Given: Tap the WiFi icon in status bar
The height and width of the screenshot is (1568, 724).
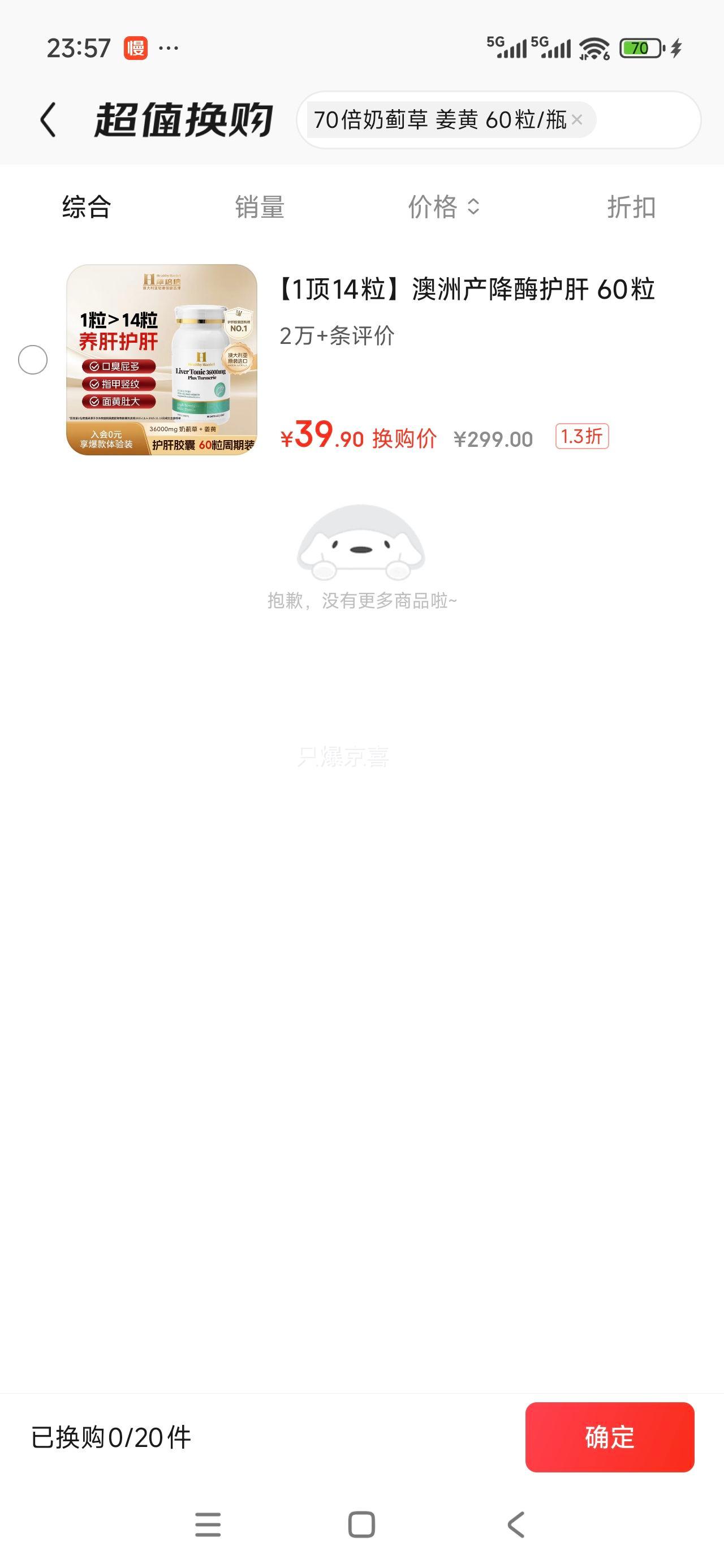Looking at the screenshot, I should (x=593, y=48).
